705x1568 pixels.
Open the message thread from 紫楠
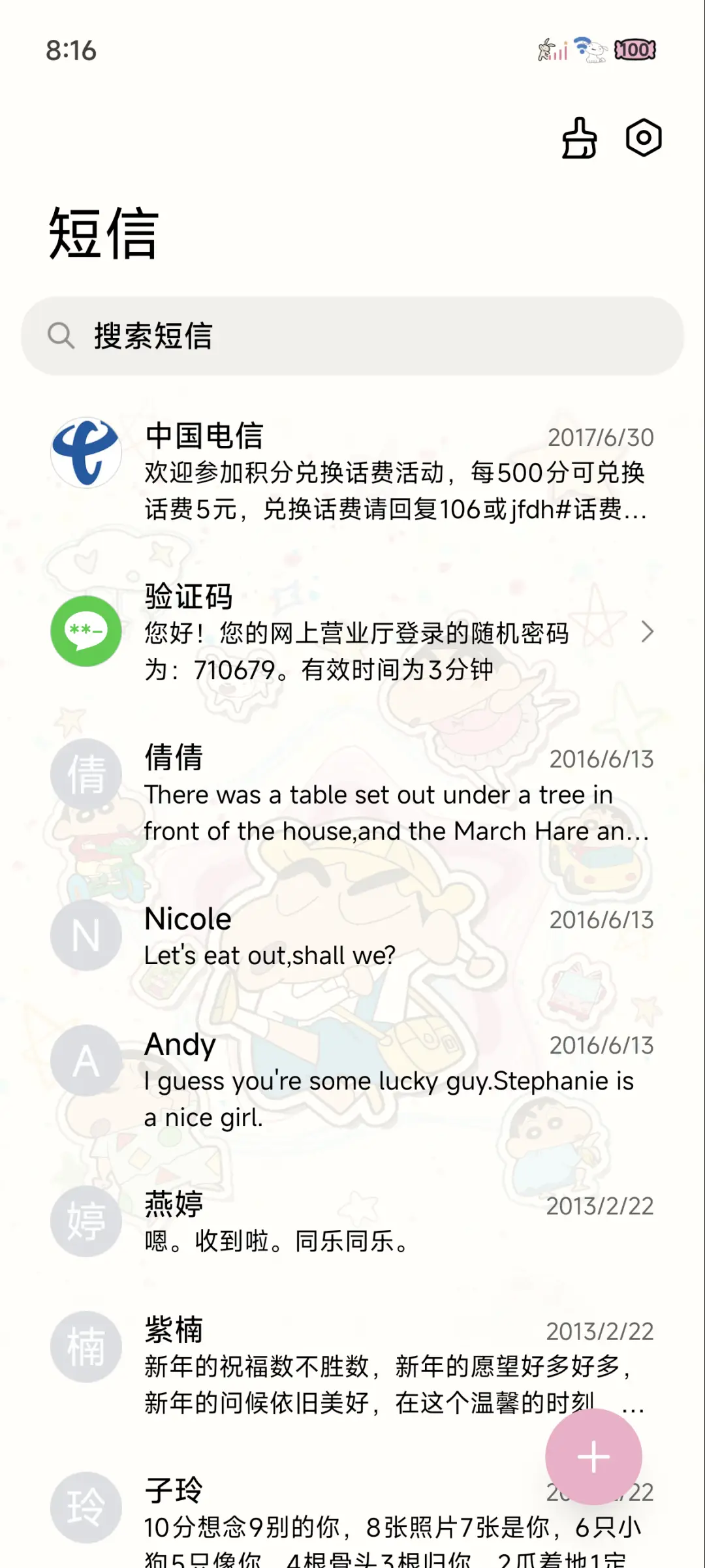pos(339,1364)
